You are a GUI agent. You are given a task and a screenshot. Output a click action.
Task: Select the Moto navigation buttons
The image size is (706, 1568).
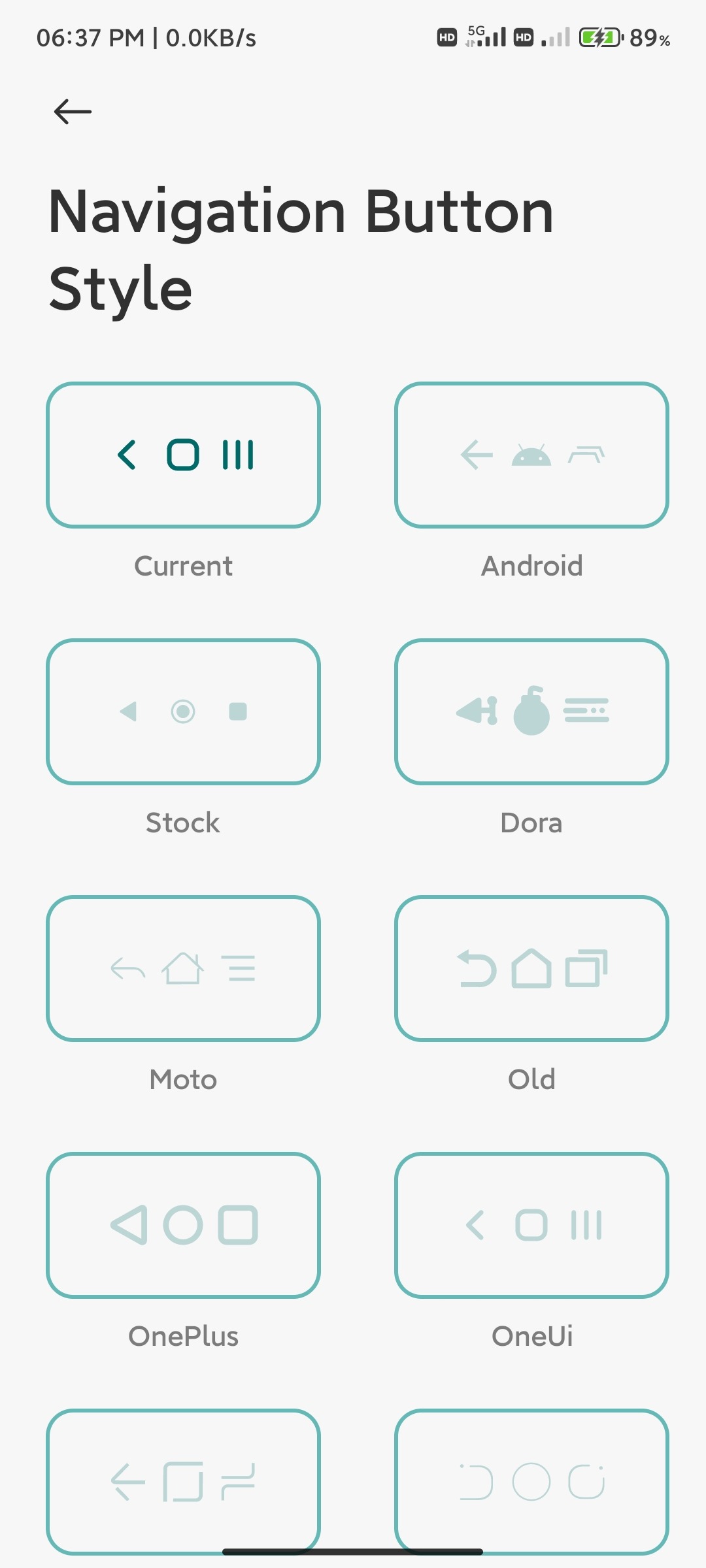[x=183, y=968]
